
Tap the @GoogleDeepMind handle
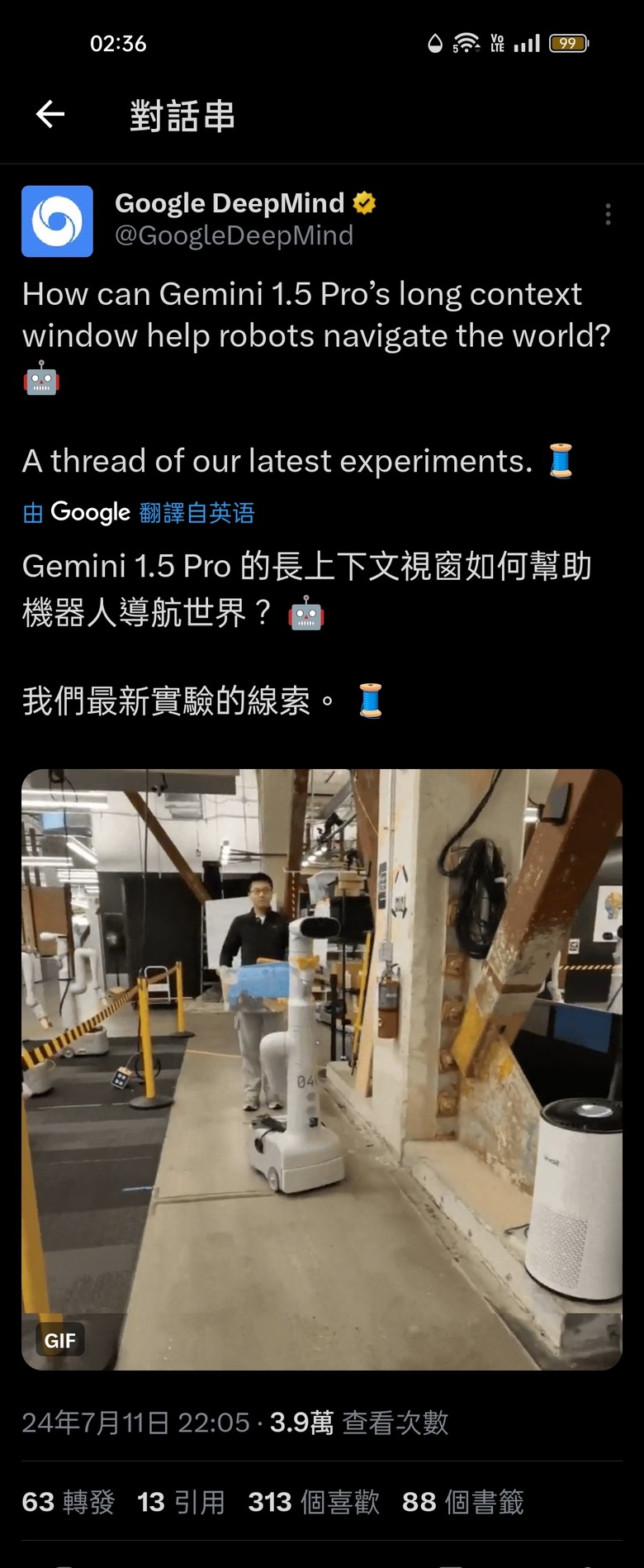(234, 235)
